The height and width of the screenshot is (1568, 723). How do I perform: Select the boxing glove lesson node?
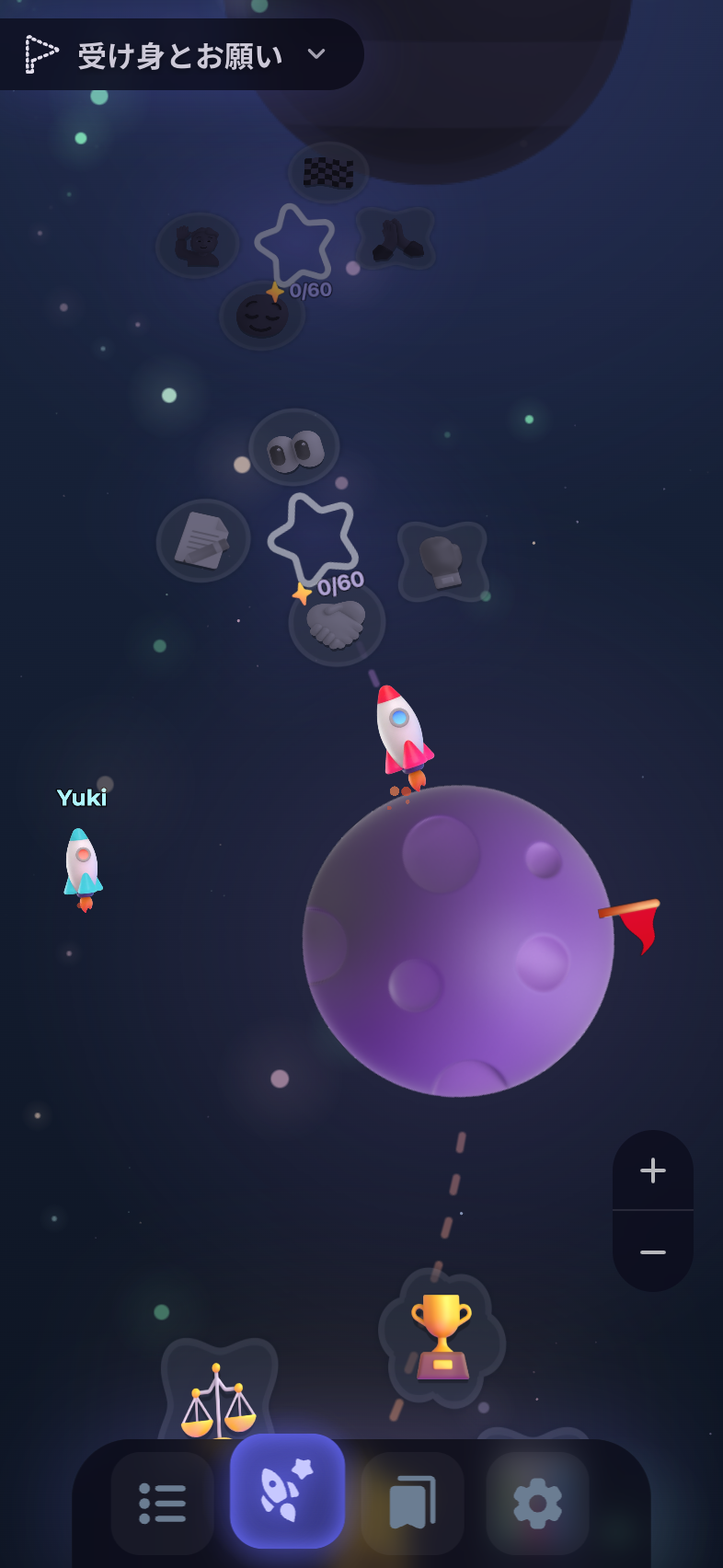pyautogui.click(x=442, y=561)
